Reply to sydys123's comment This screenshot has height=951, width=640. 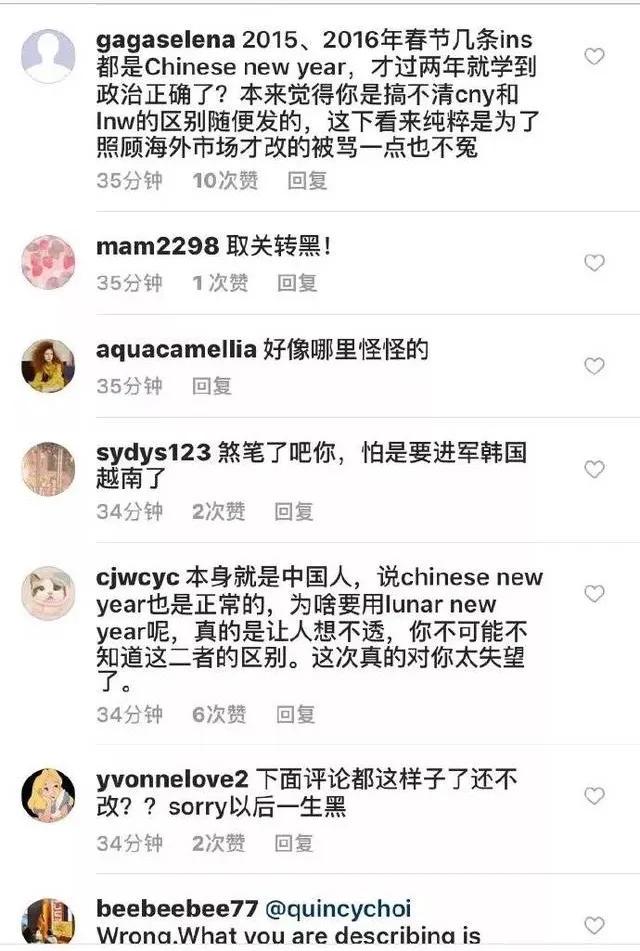pyautogui.click(x=295, y=511)
